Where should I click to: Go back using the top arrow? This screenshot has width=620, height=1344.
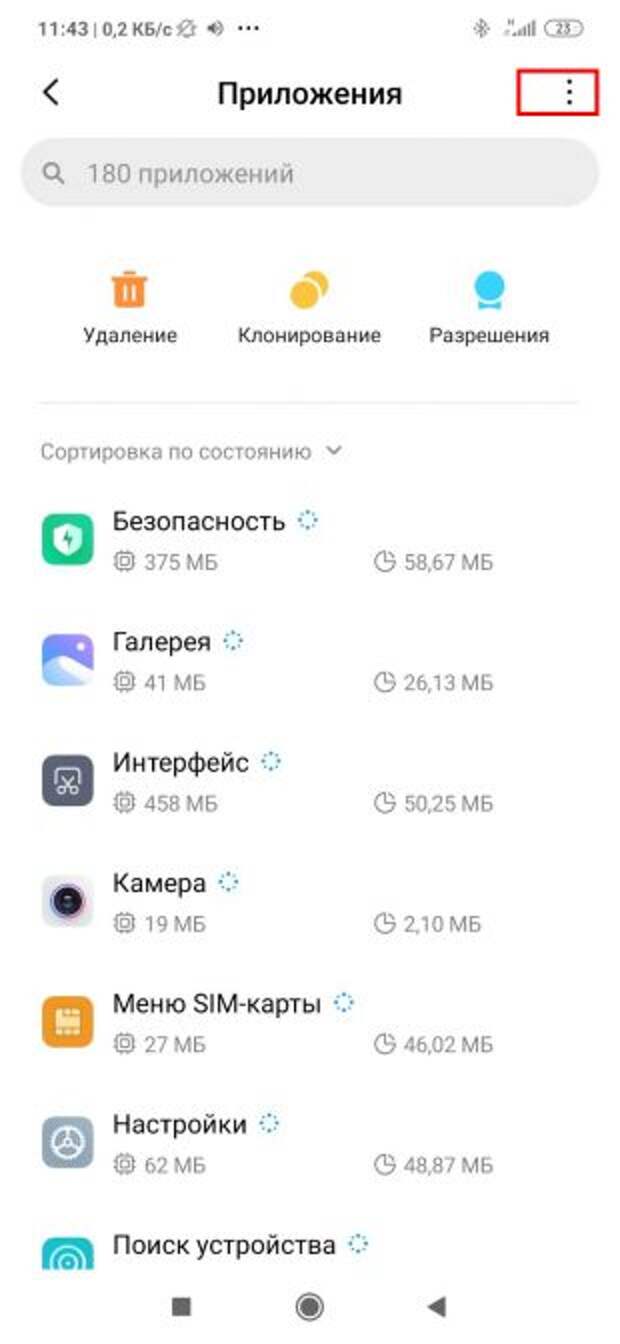(x=51, y=93)
